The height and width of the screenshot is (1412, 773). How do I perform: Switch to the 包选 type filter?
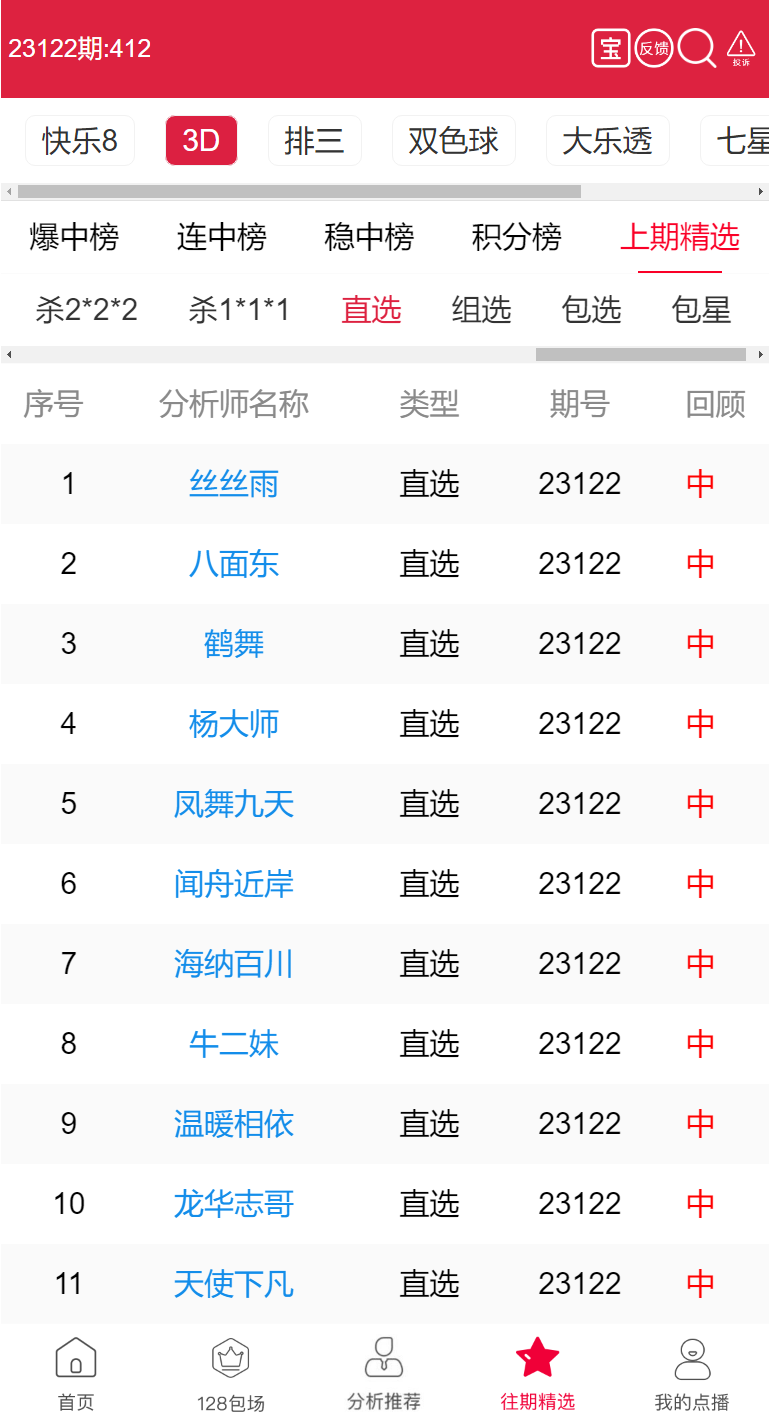[591, 310]
